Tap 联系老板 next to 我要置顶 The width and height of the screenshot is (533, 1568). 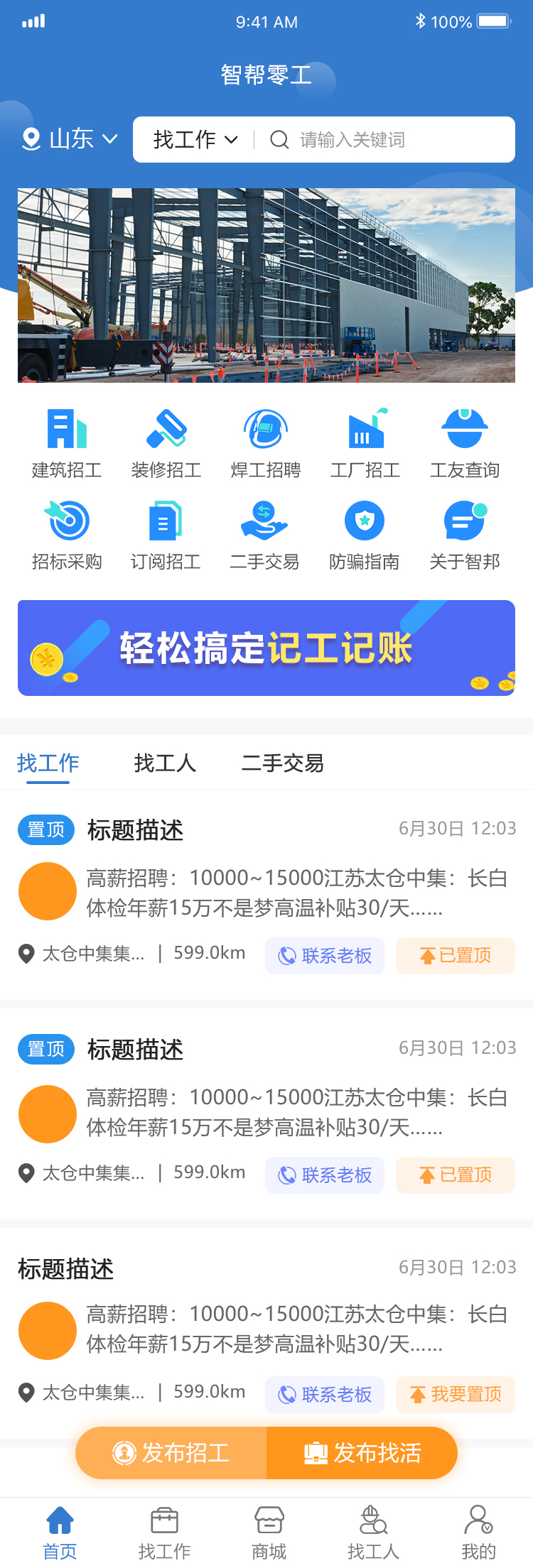coord(325,1394)
